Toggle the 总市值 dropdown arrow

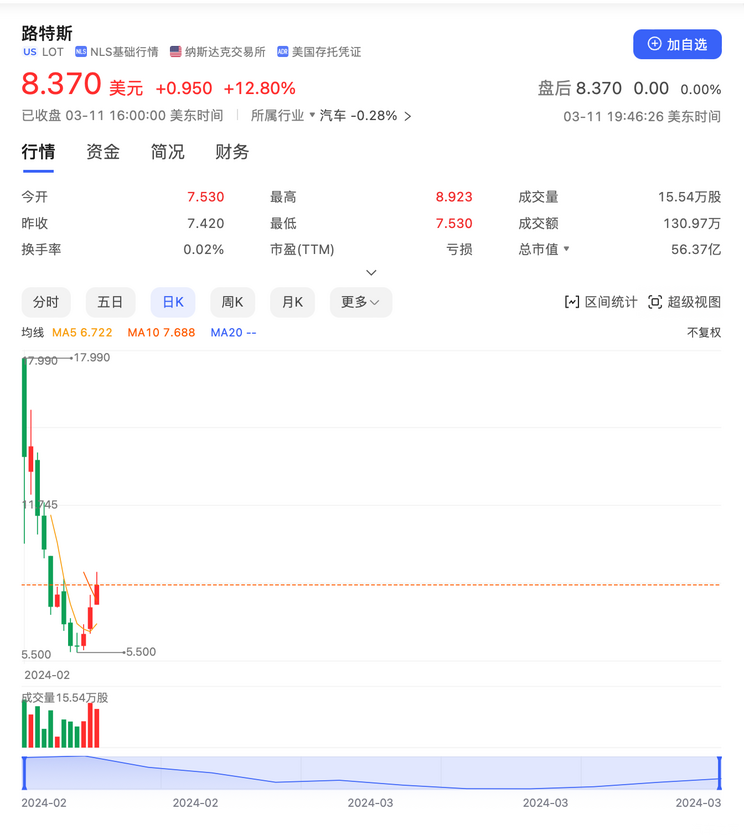(567, 249)
